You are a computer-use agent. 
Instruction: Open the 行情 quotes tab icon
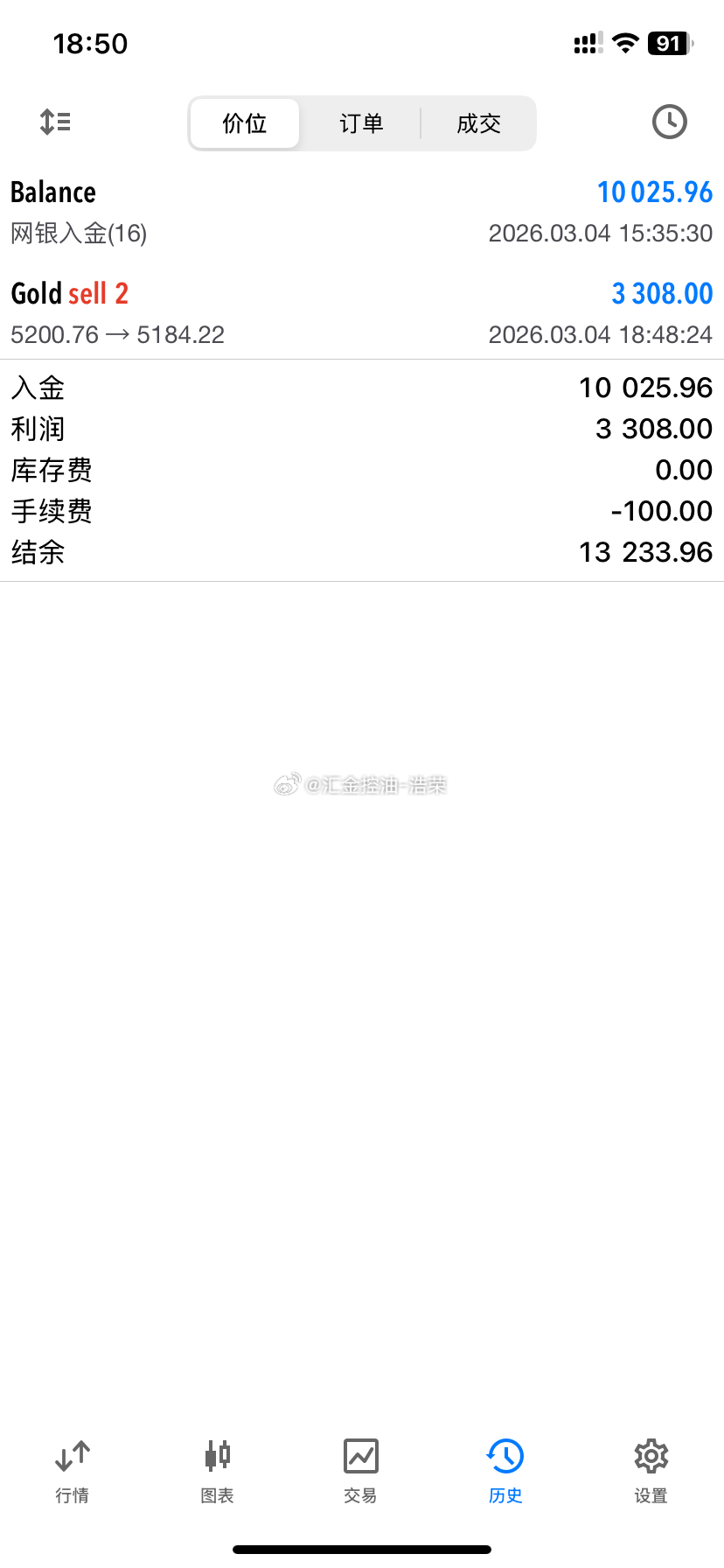(x=72, y=1454)
